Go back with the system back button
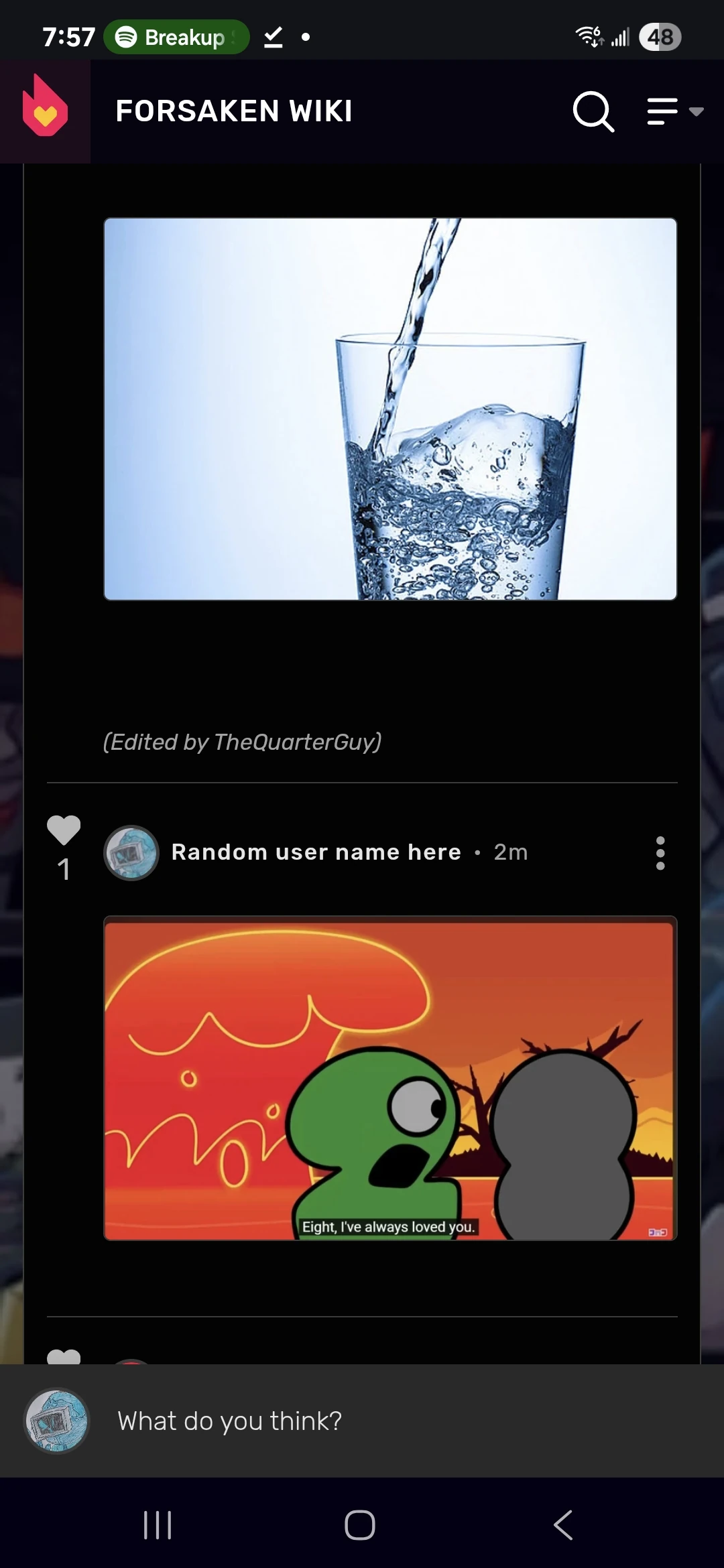The height and width of the screenshot is (1568, 724). pos(563,1525)
